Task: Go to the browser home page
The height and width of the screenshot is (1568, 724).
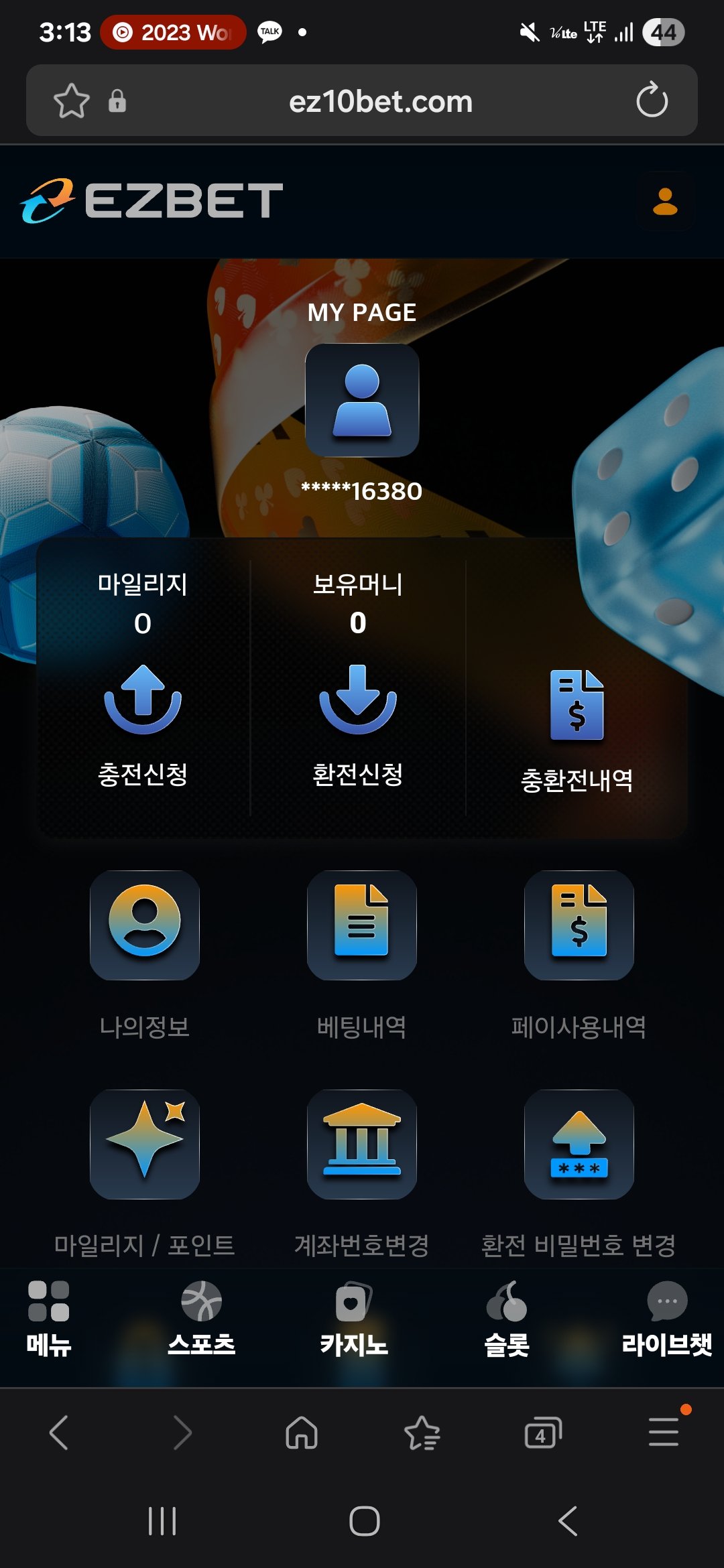Action: tap(302, 1433)
